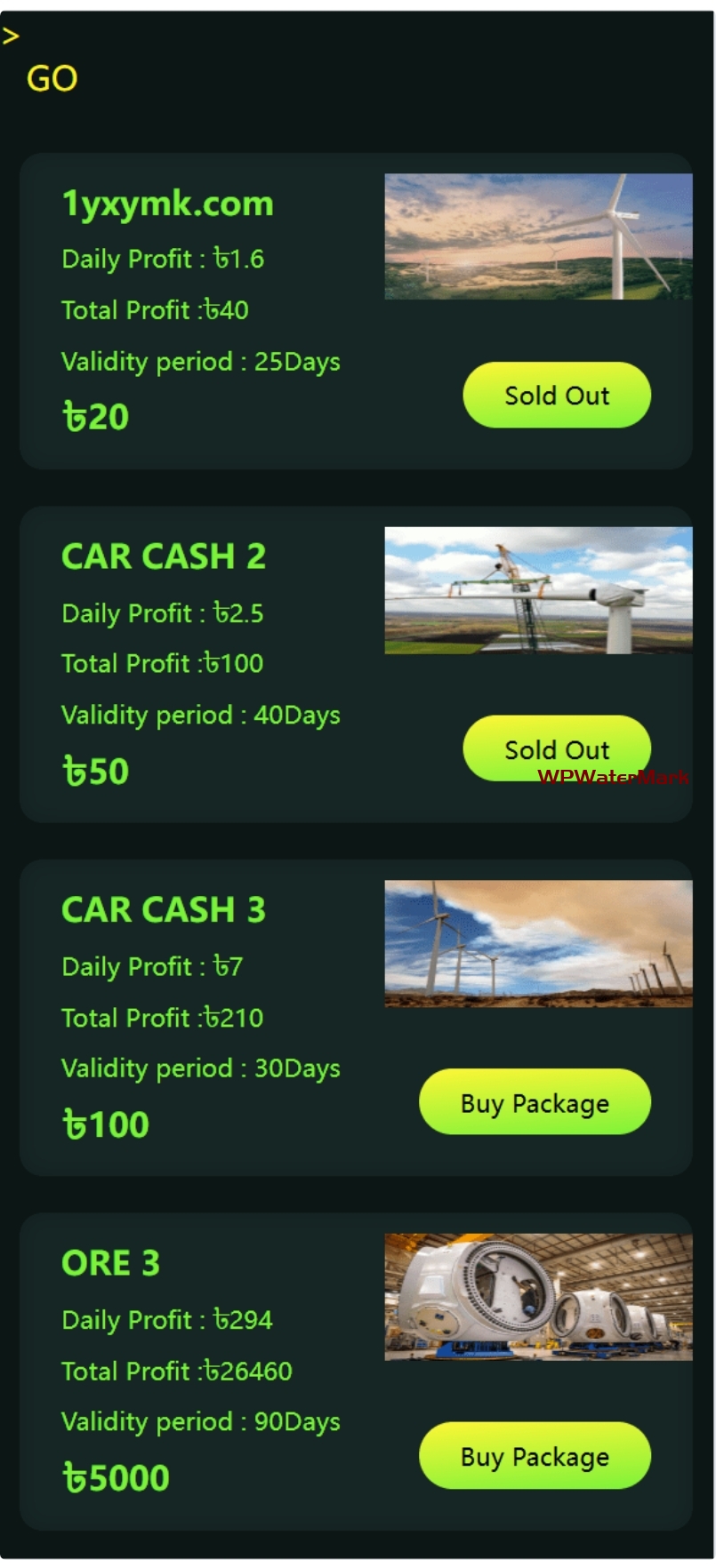The image size is (716, 1568).
Task: Tap Sold Out on CAR CASH 2
Action: point(557,748)
